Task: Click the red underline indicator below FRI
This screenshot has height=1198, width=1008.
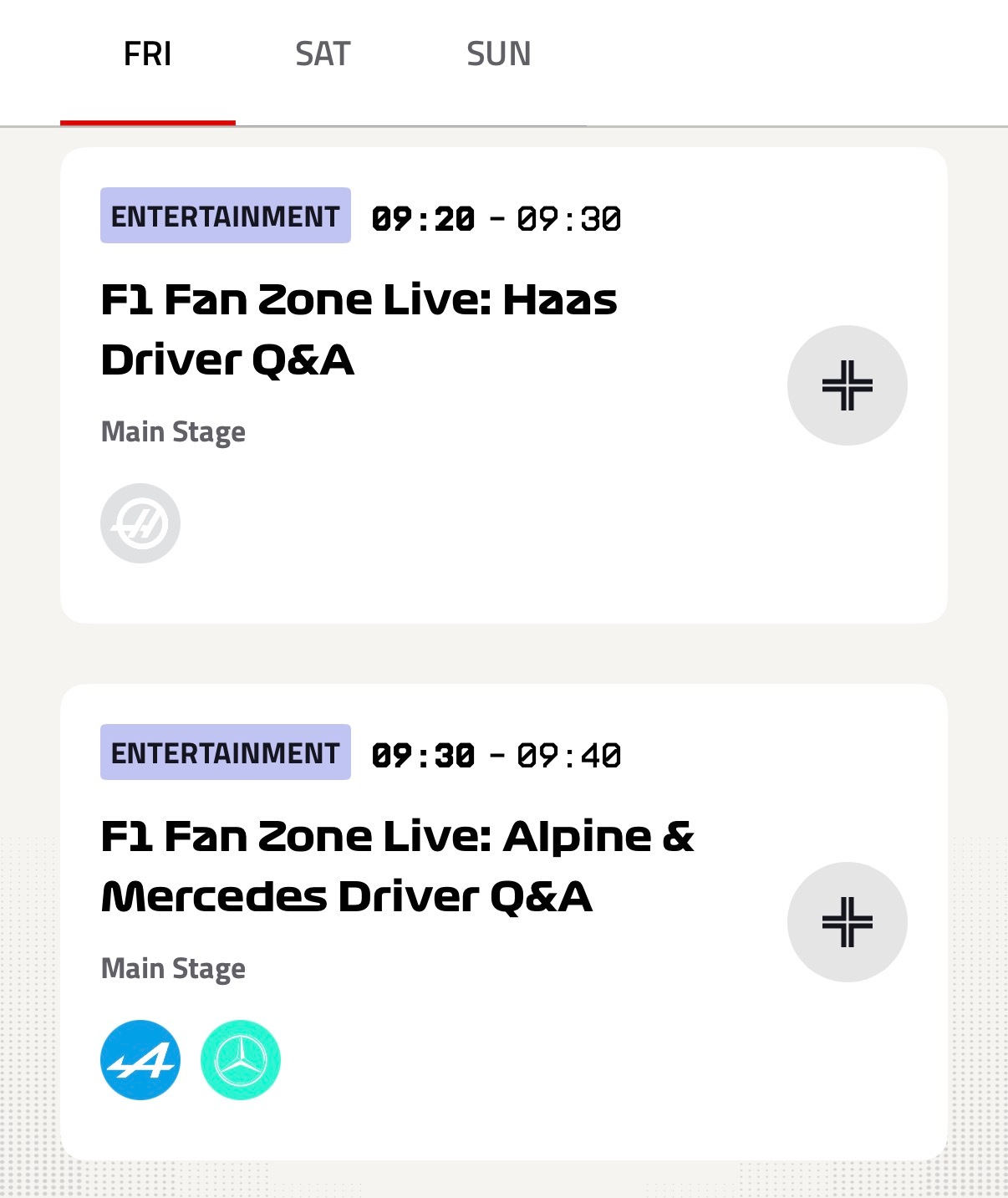Action: point(148,124)
